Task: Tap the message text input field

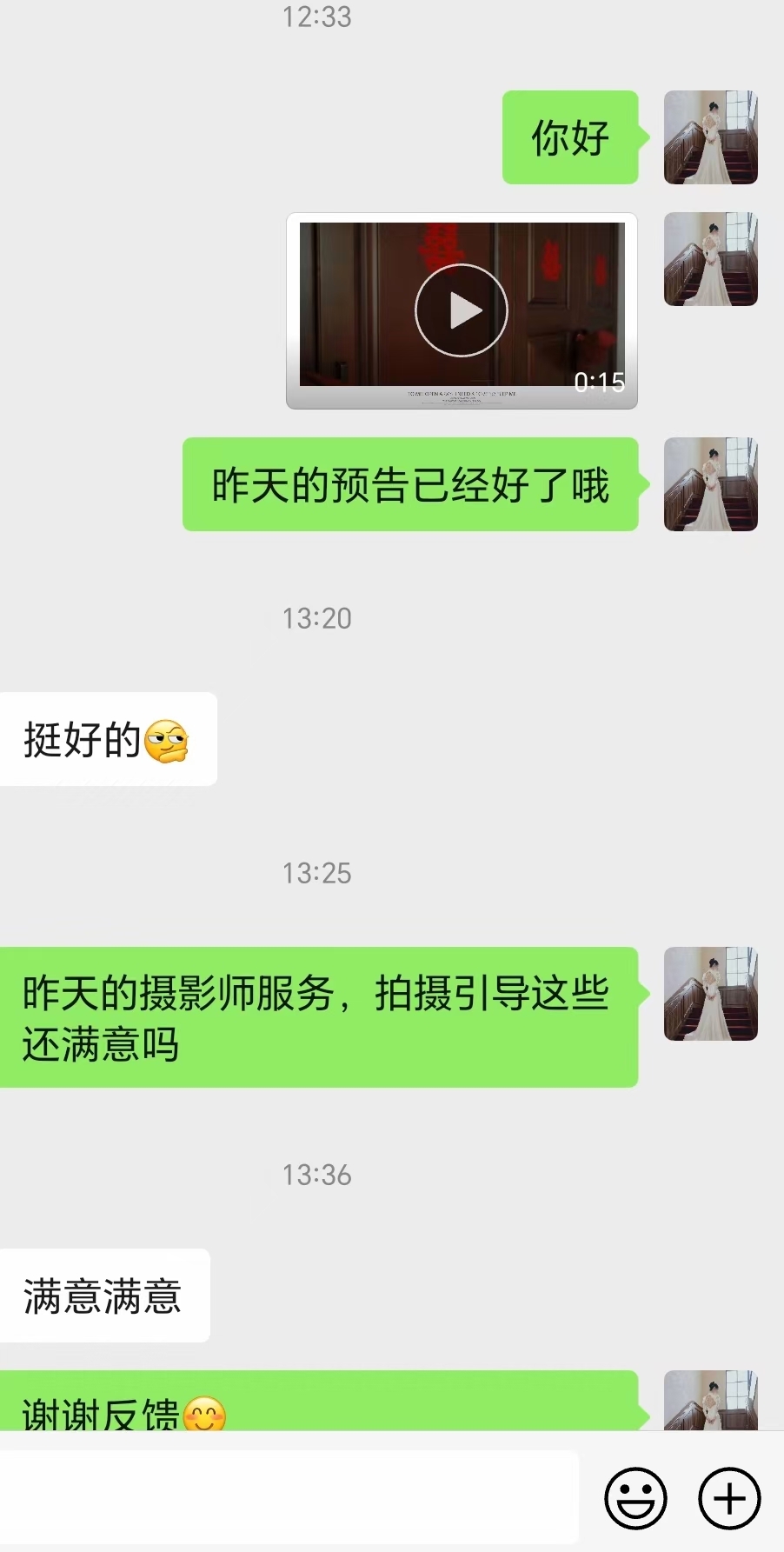Action: (x=289, y=1496)
